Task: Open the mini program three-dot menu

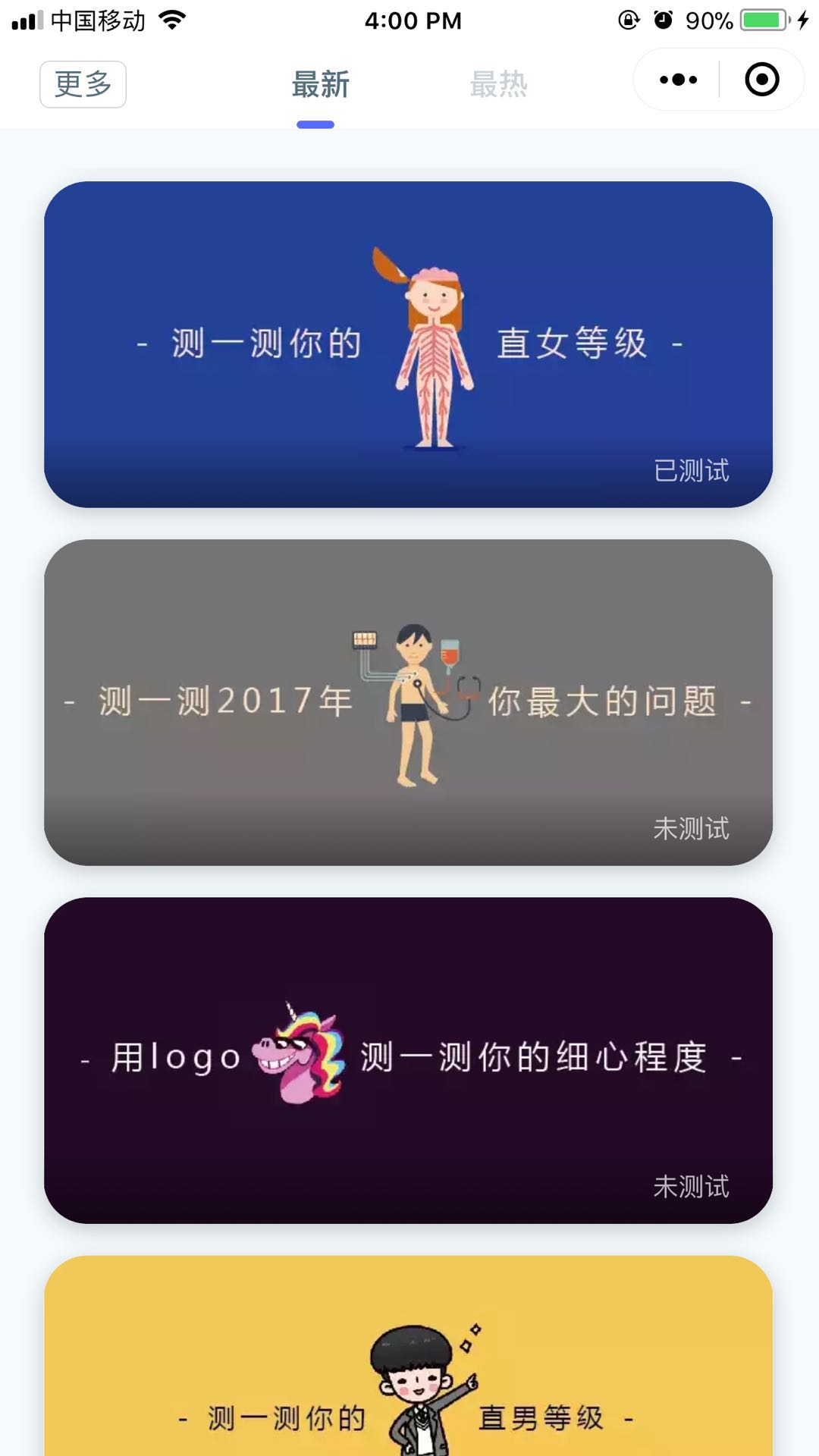Action: point(677,80)
